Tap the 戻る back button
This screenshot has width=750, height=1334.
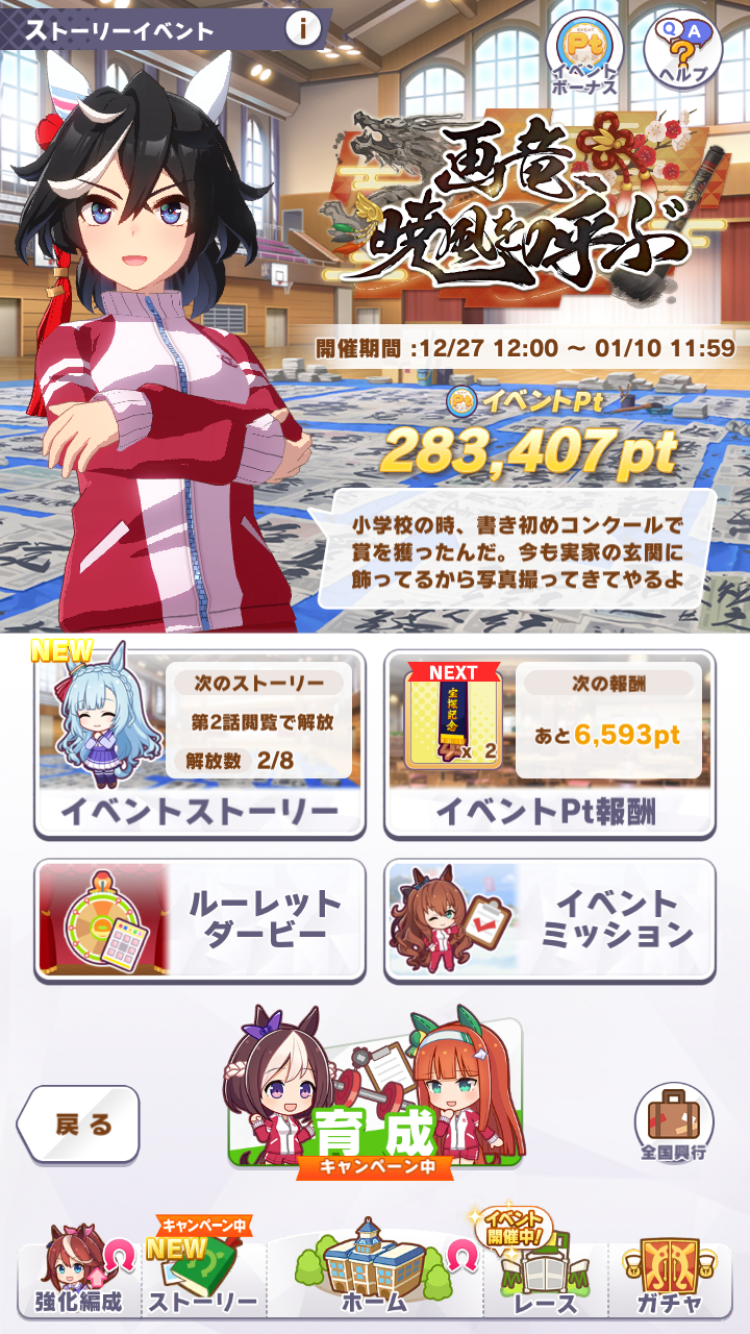pos(79,1124)
